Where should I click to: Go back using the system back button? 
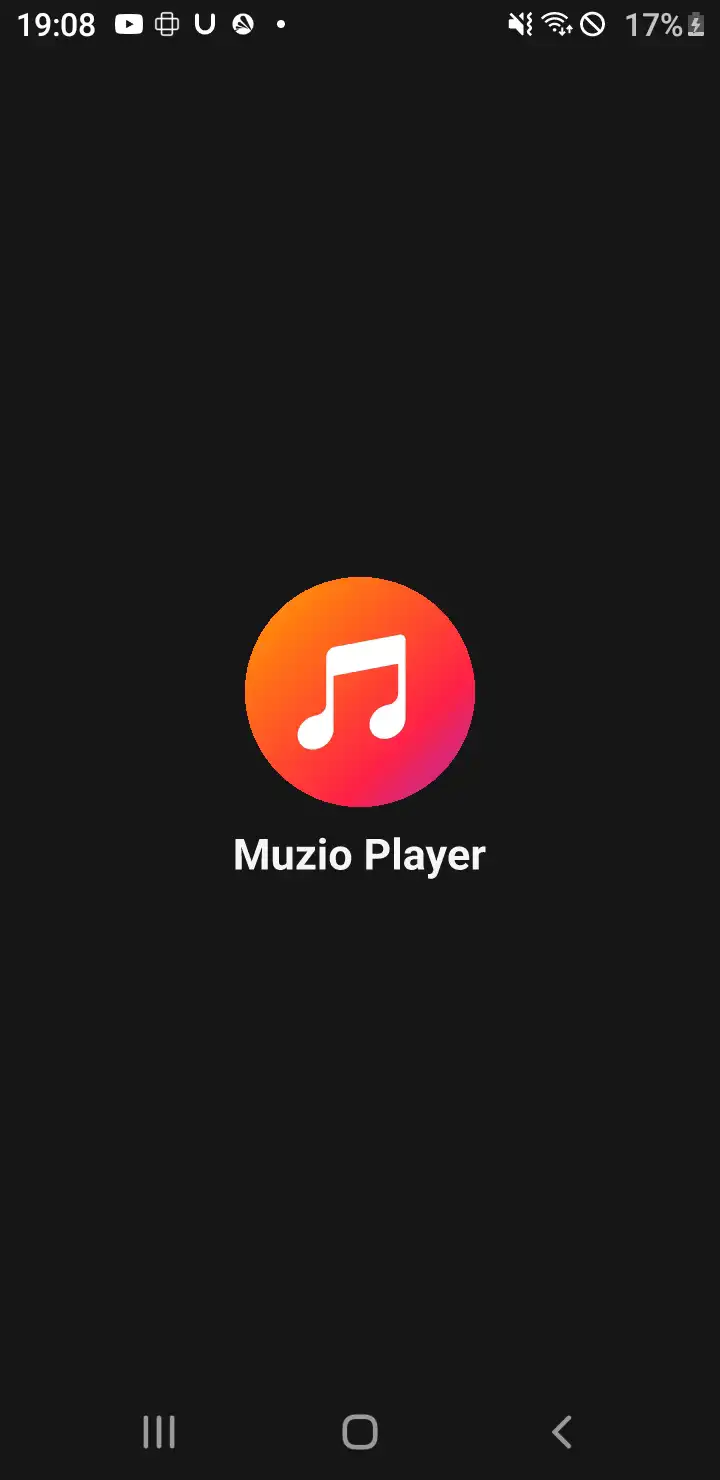562,1431
